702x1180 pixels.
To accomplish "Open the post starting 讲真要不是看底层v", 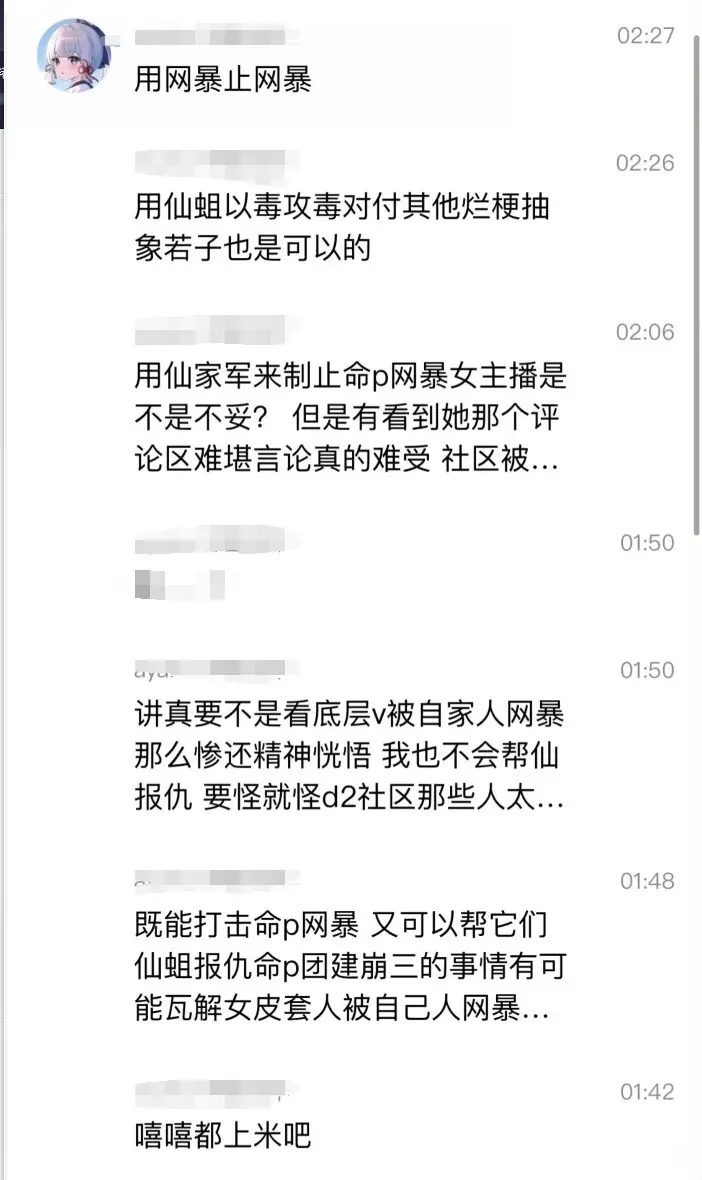I will (350, 758).
